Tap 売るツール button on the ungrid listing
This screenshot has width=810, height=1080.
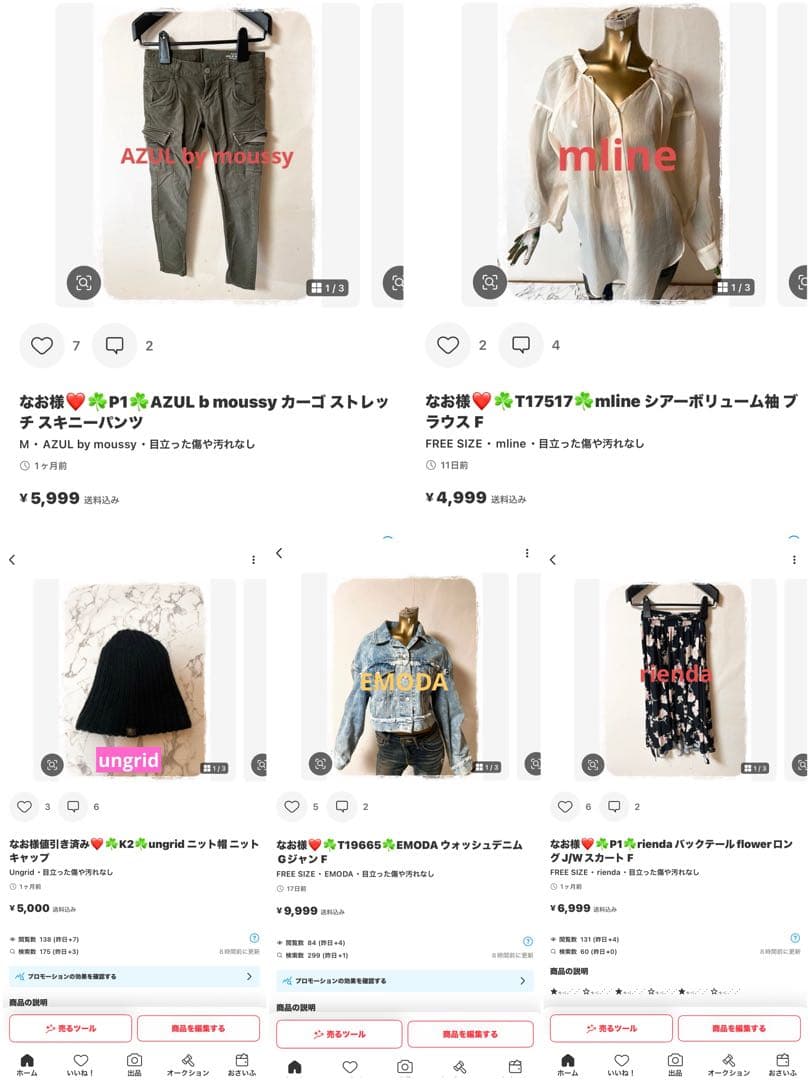pos(69,1028)
